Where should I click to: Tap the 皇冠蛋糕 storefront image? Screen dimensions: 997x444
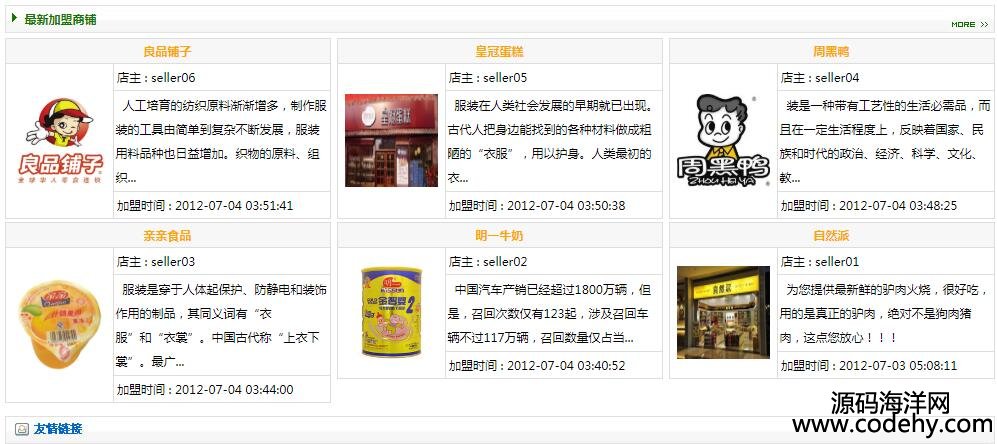pyautogui.click(x=391, y=141)
